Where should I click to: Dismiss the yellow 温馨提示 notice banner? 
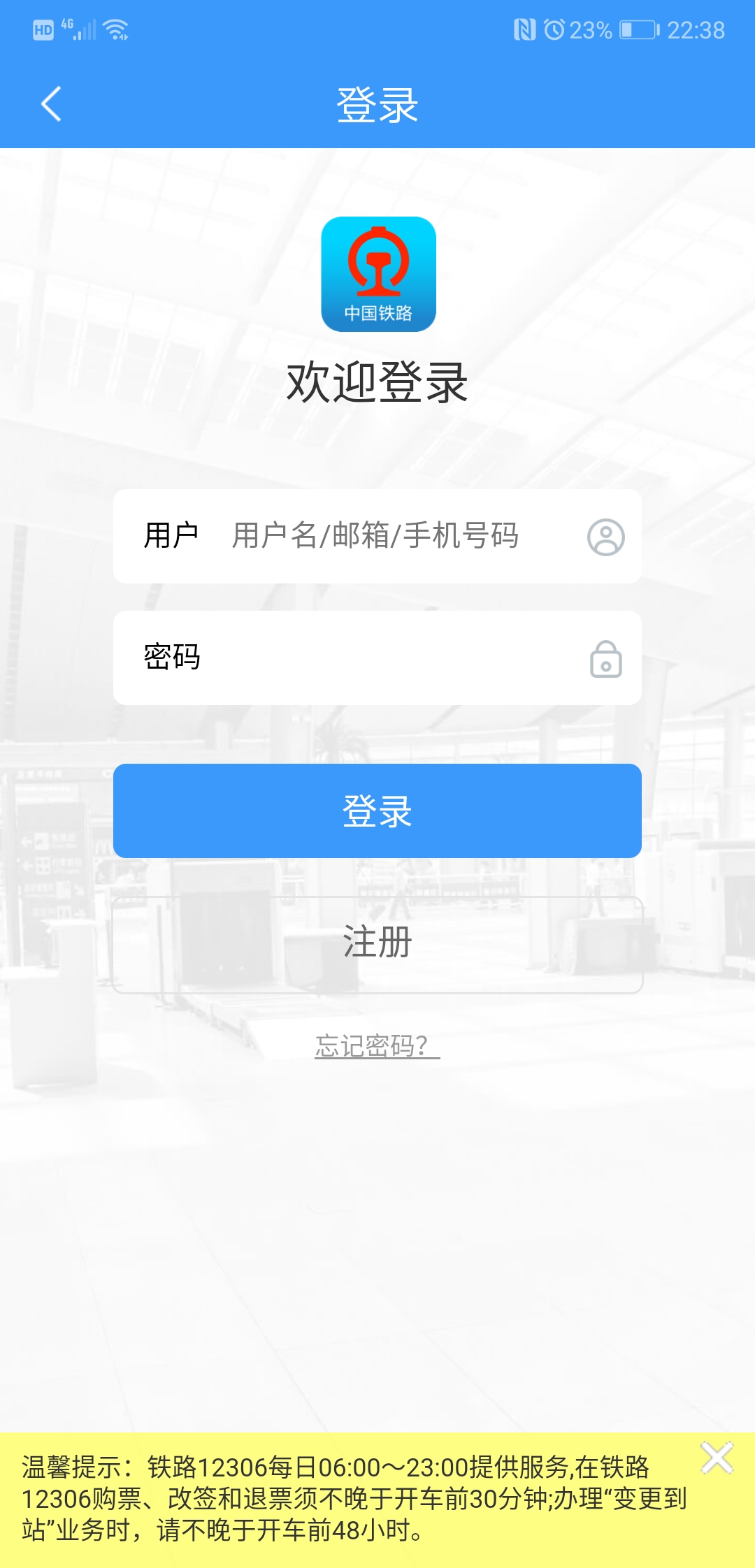[x=717, y=1458]
